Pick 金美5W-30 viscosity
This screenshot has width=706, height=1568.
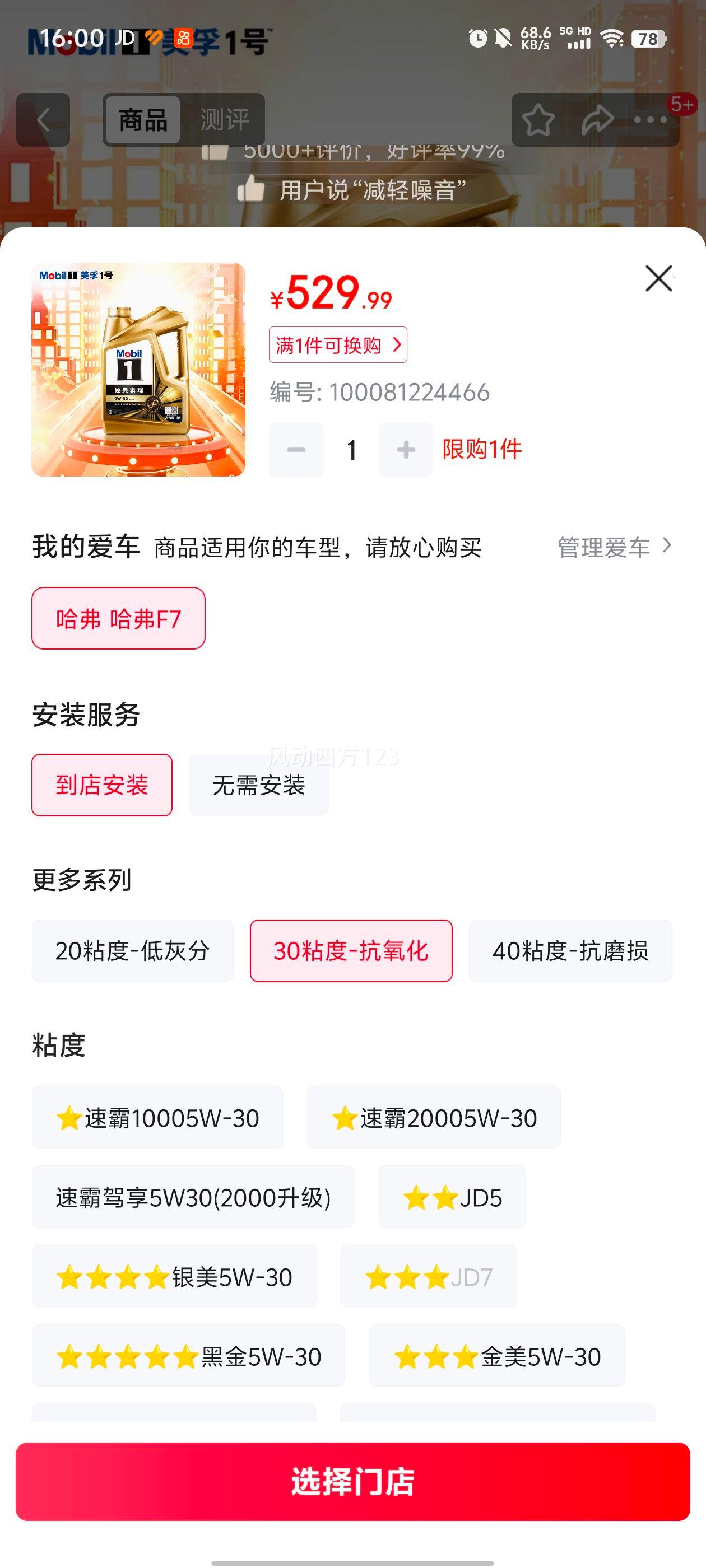coord(497,1356)
